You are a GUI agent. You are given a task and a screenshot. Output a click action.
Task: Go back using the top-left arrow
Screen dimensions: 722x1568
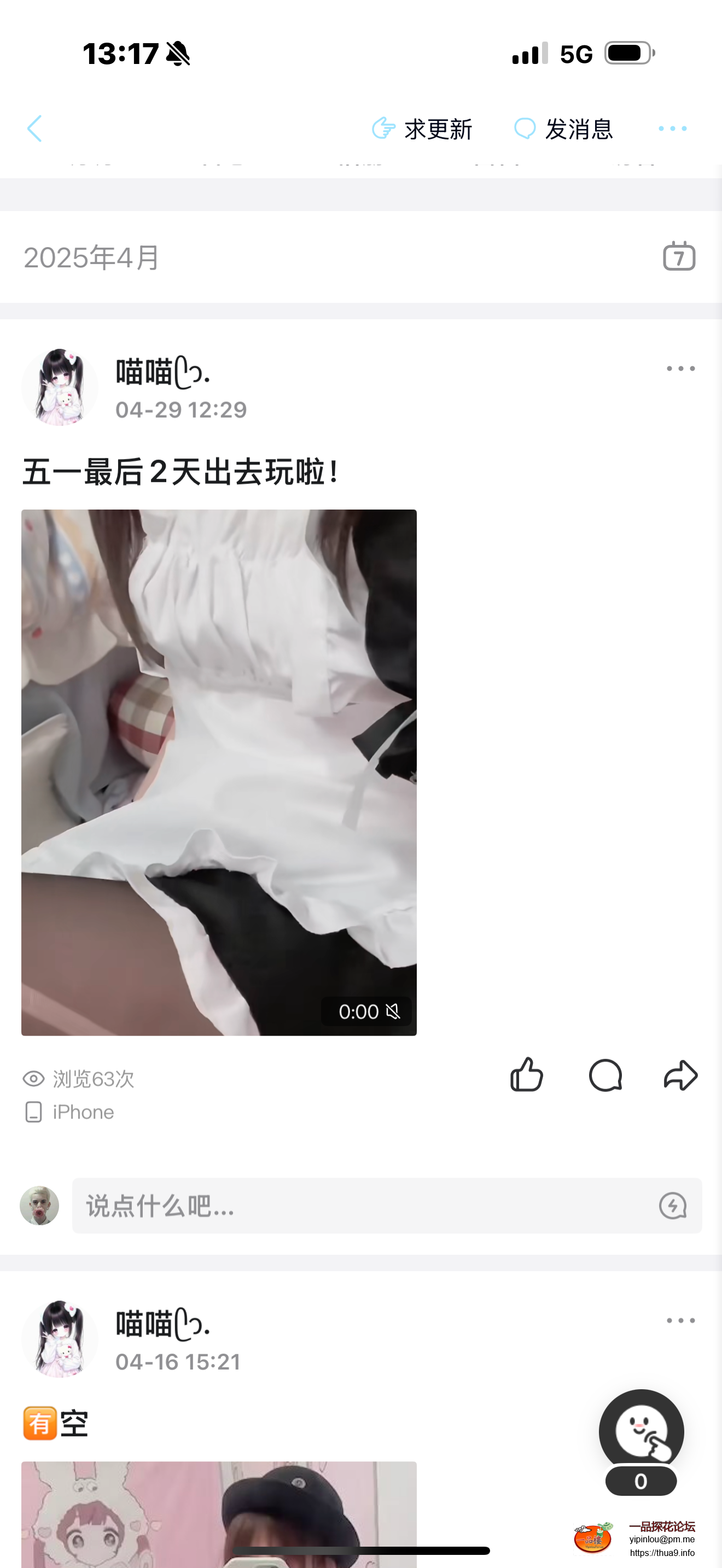(x=34, y=128)
